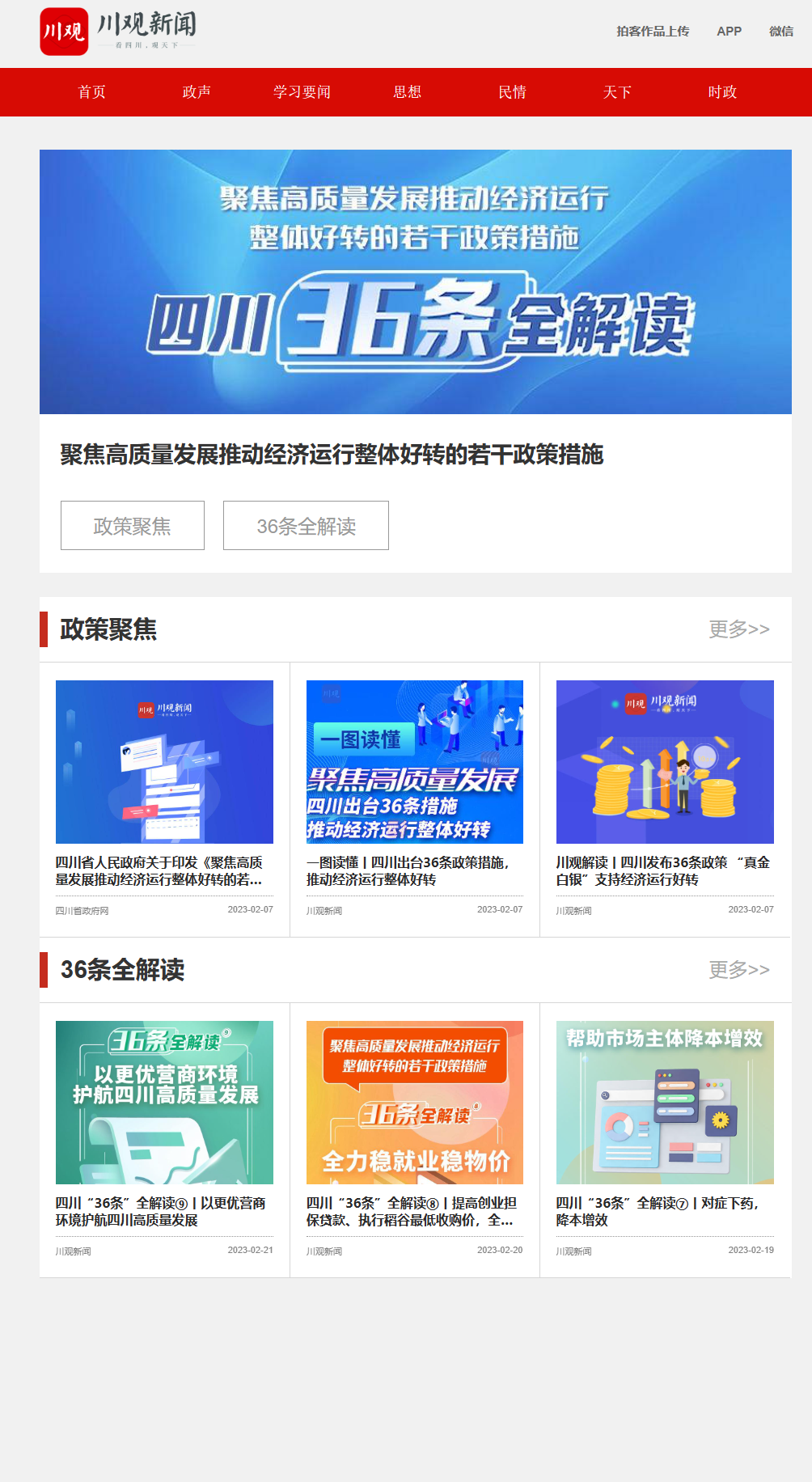The height and width of the screenshot is (1482, 812).
Task: Select the 思想 navigation item
Action: (407, 92)
